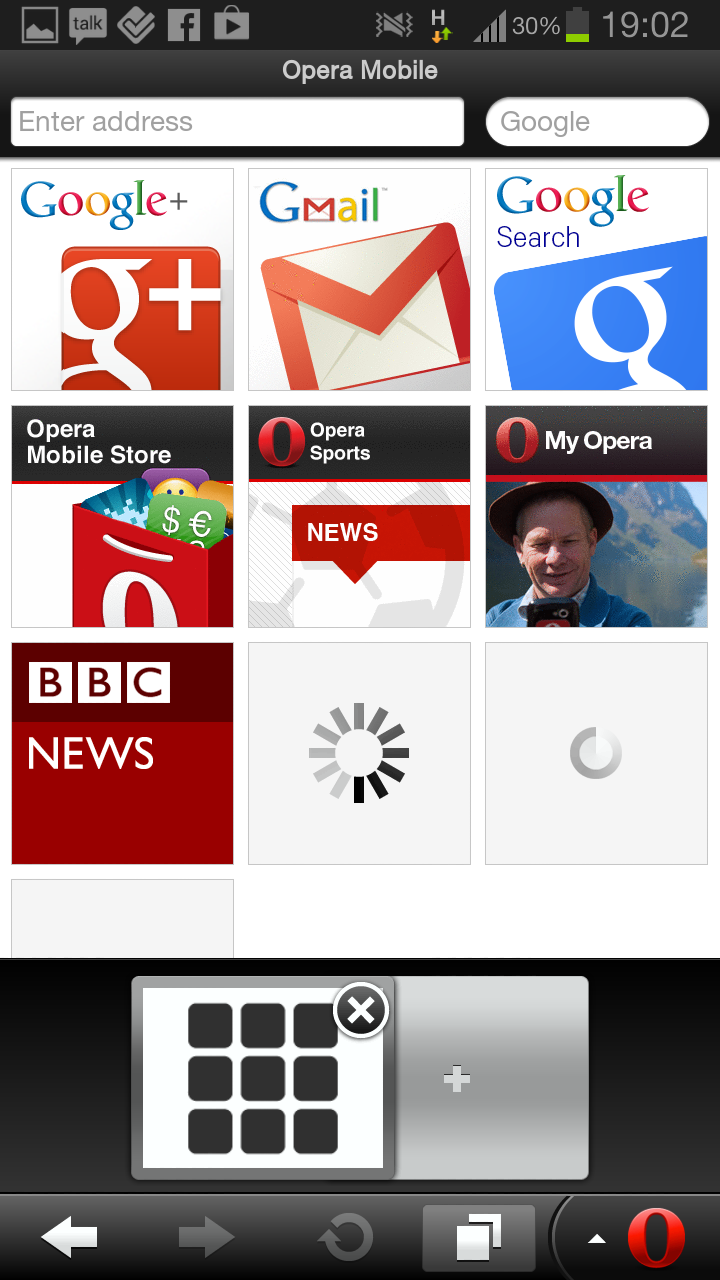Go to BBC News from speed dial
Viewport: 720px width, 1280px height.
[122, 753]
